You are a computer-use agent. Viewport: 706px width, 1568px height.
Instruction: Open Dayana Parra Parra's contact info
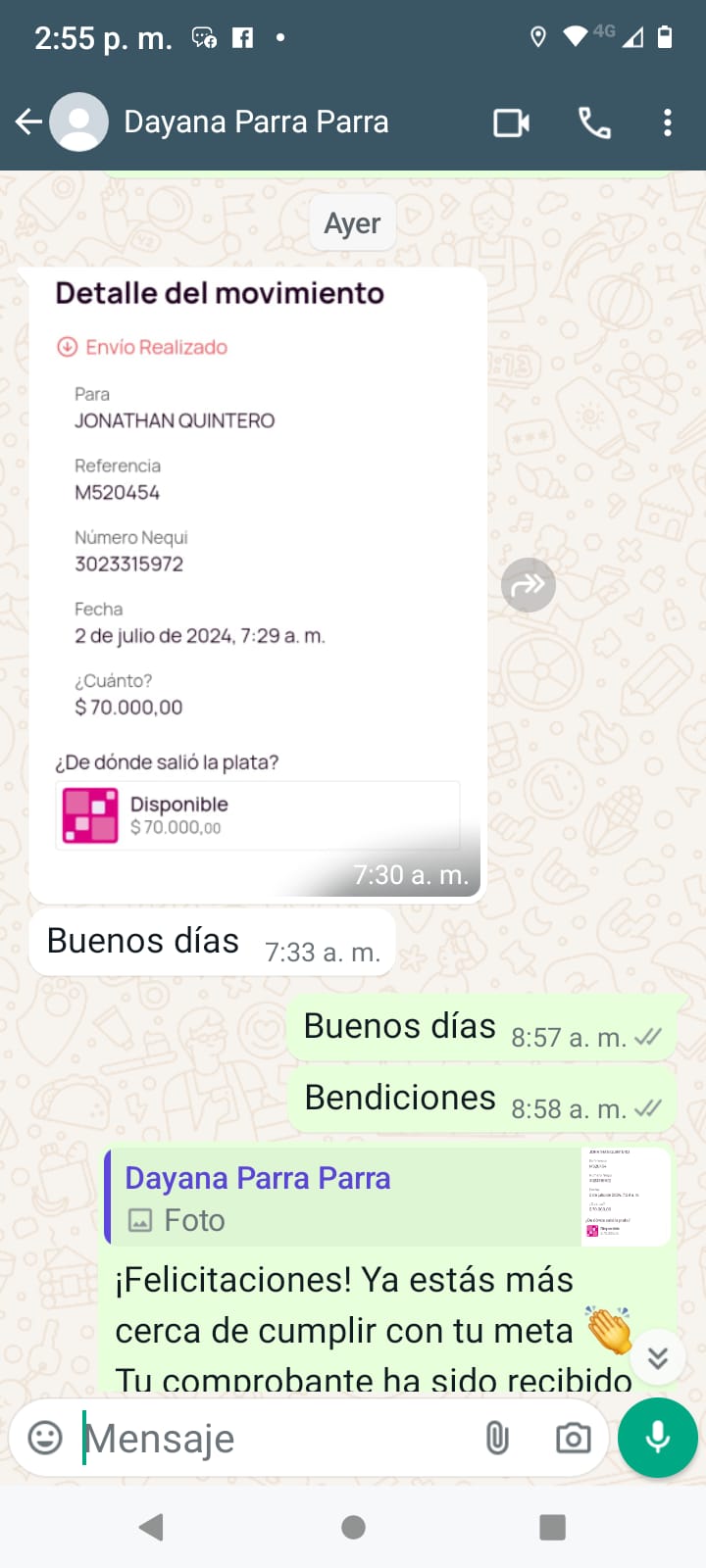[x=256, y=122]
